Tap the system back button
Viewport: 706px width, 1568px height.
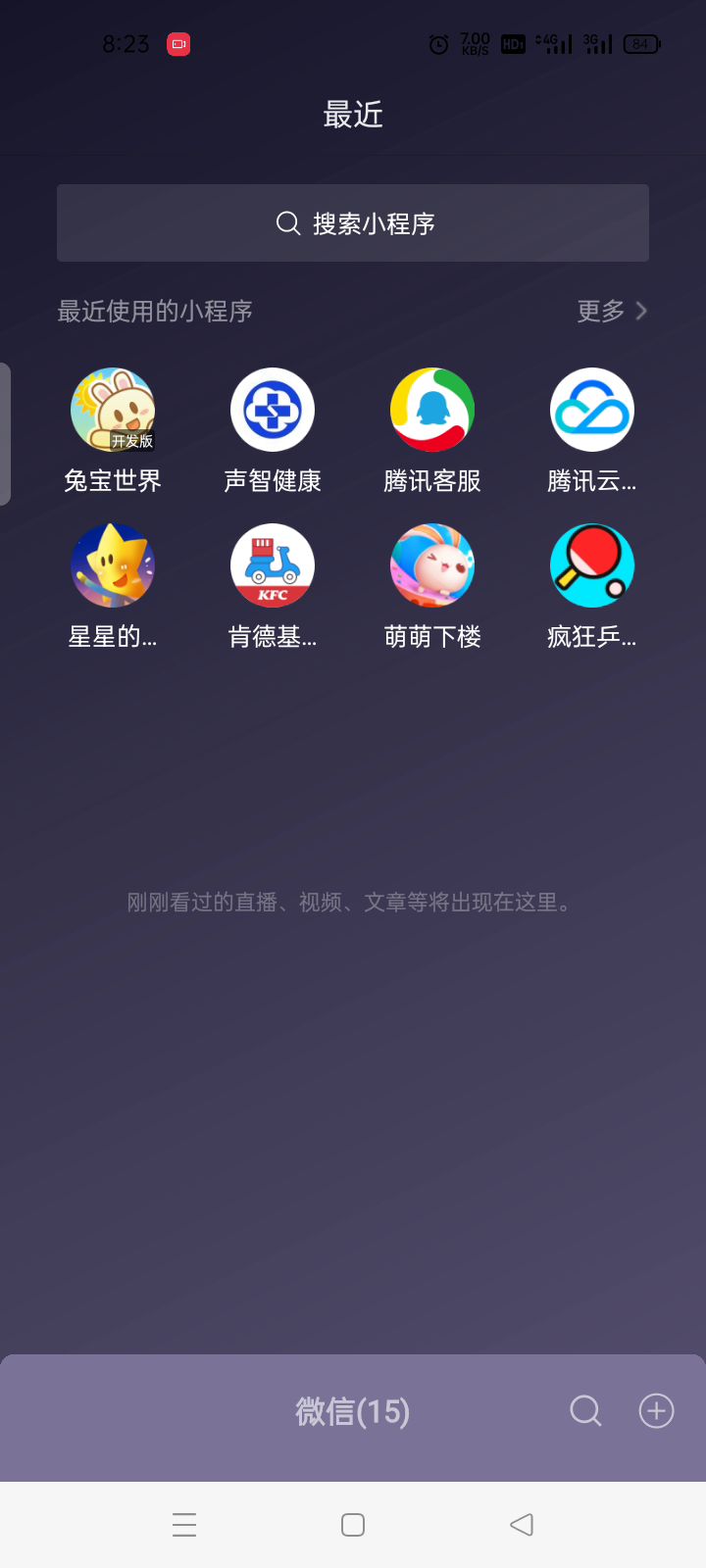pyautogui.click(x=522, y=1525)
